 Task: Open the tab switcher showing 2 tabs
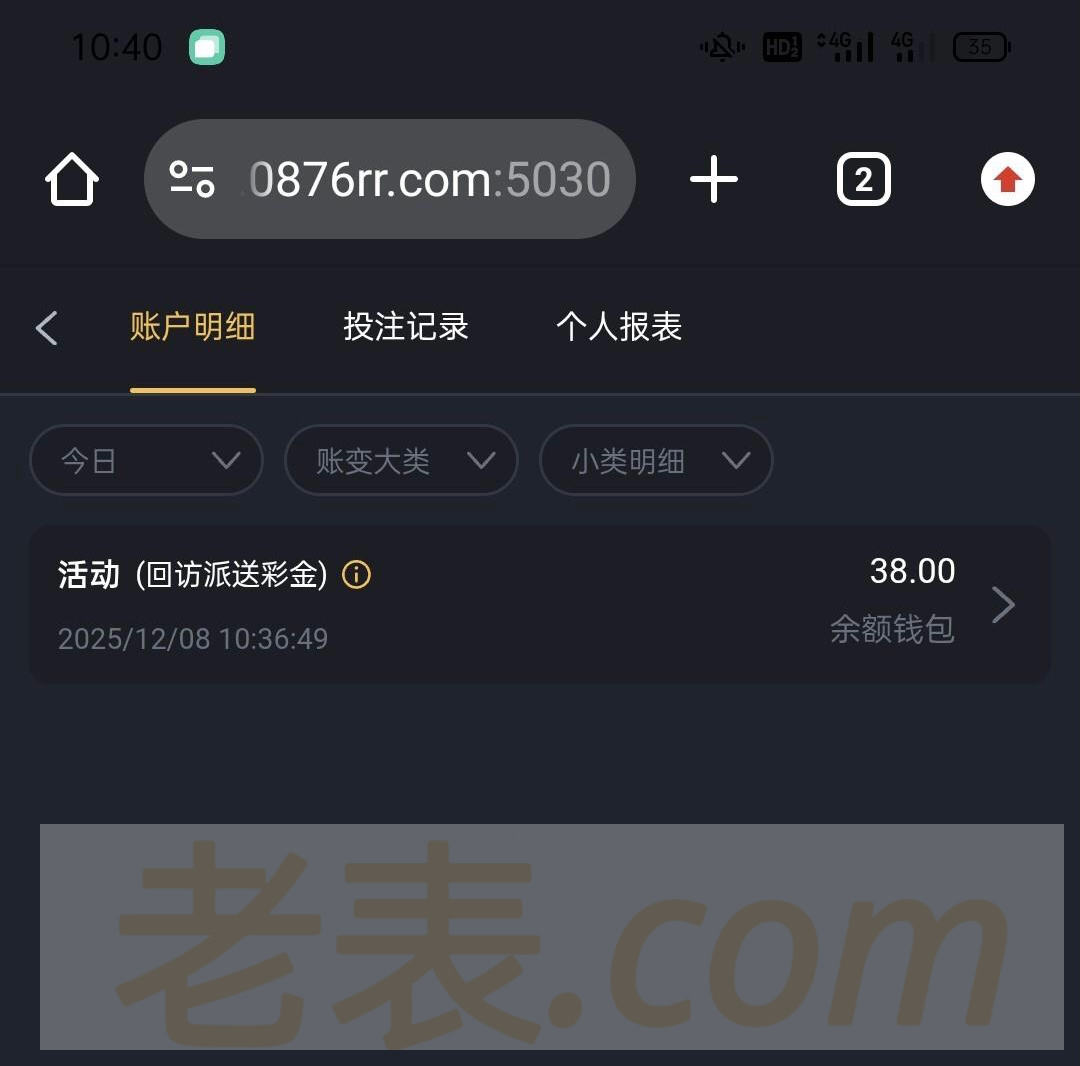pyautogui.click(x=863, y=180)
